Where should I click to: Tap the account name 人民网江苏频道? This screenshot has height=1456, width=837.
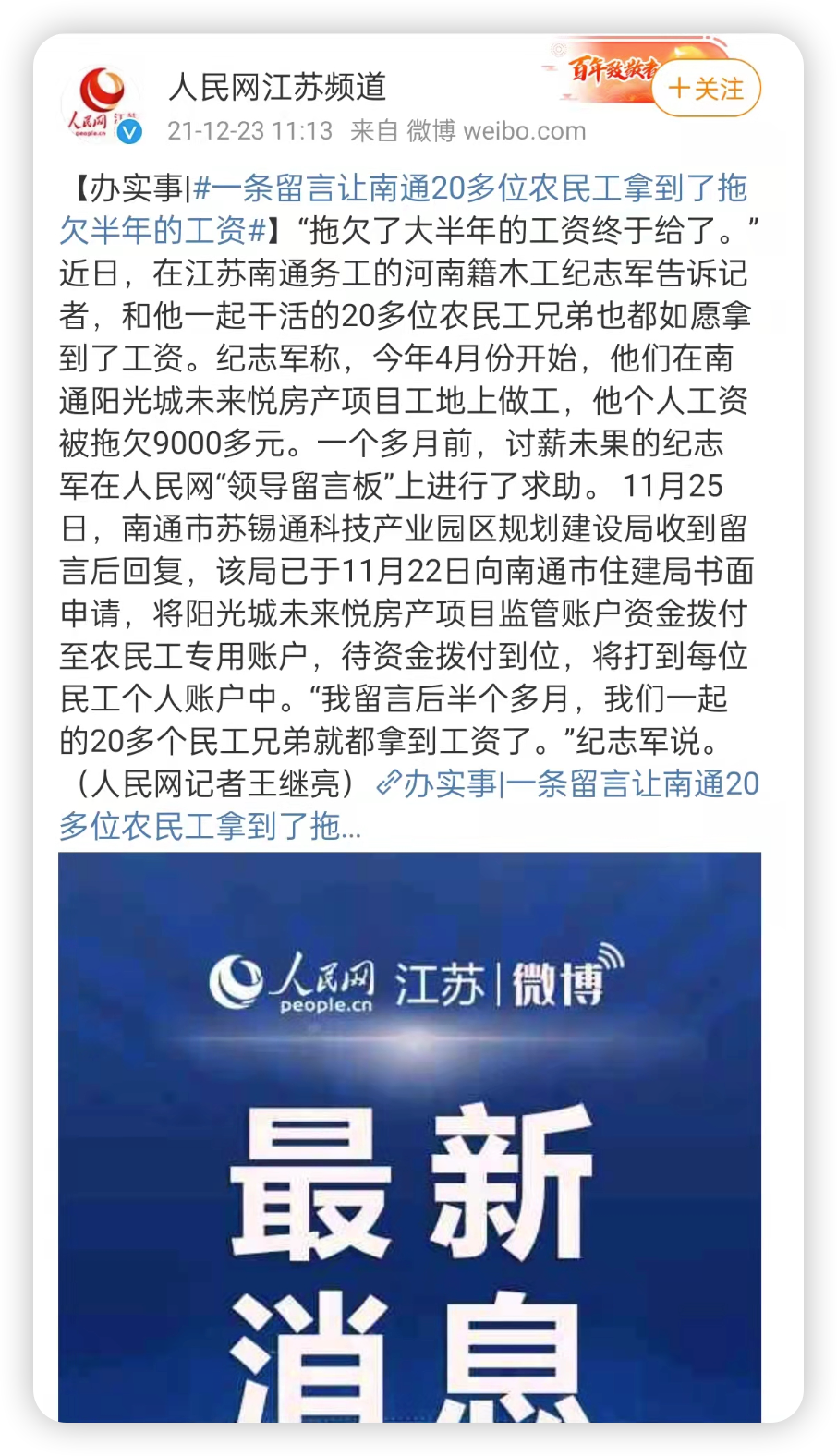coord(276,88)
